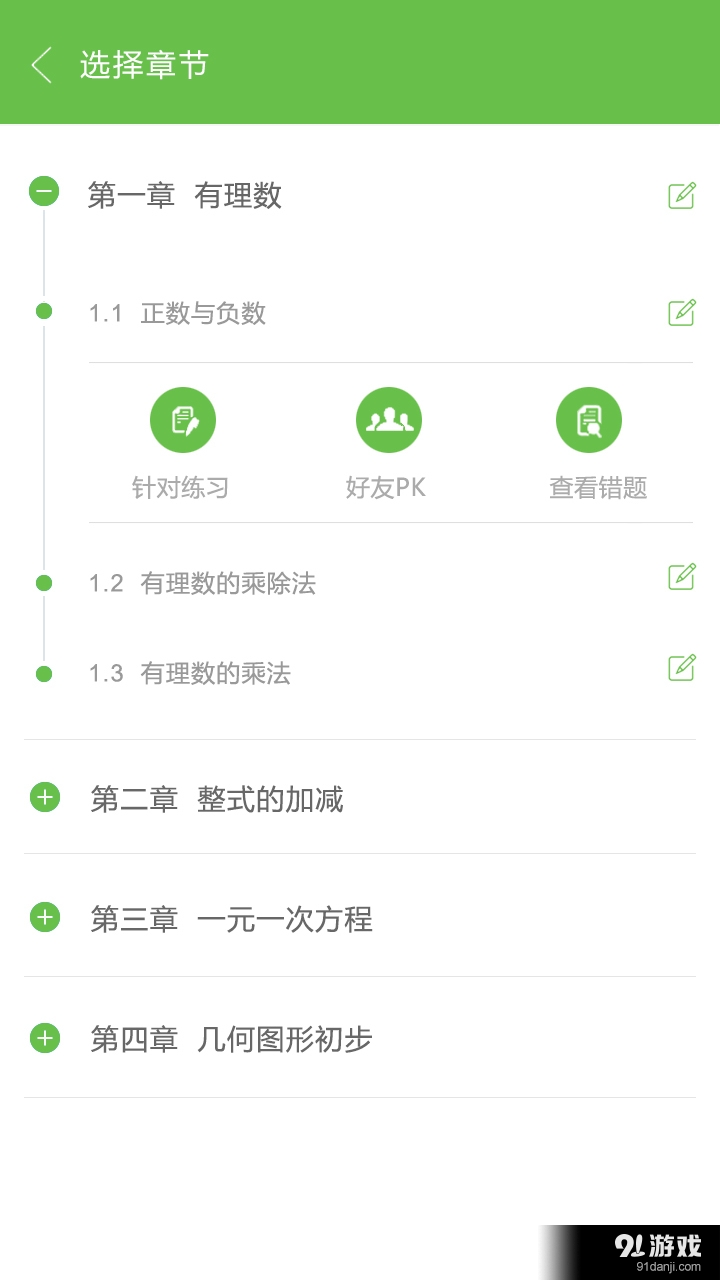Expand 第三章 一元一次方程
The image size is (720, 1280).
click(43, 918)
